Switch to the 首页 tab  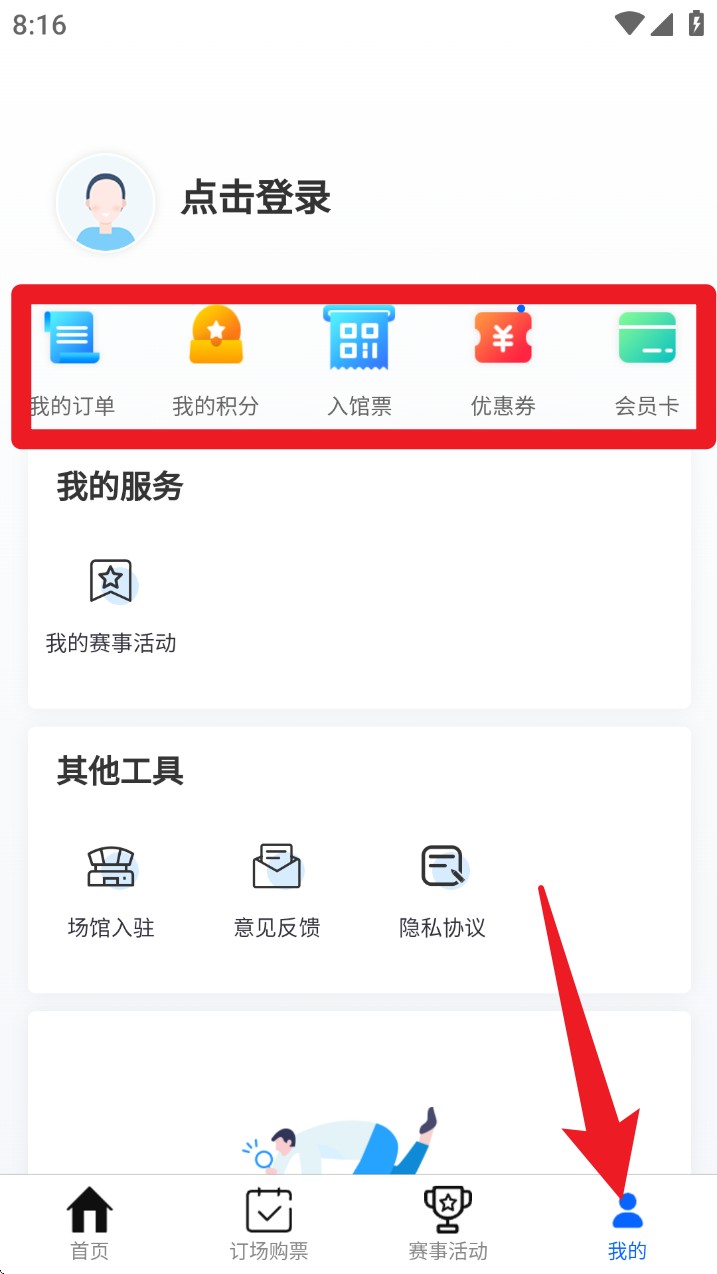89,1224
